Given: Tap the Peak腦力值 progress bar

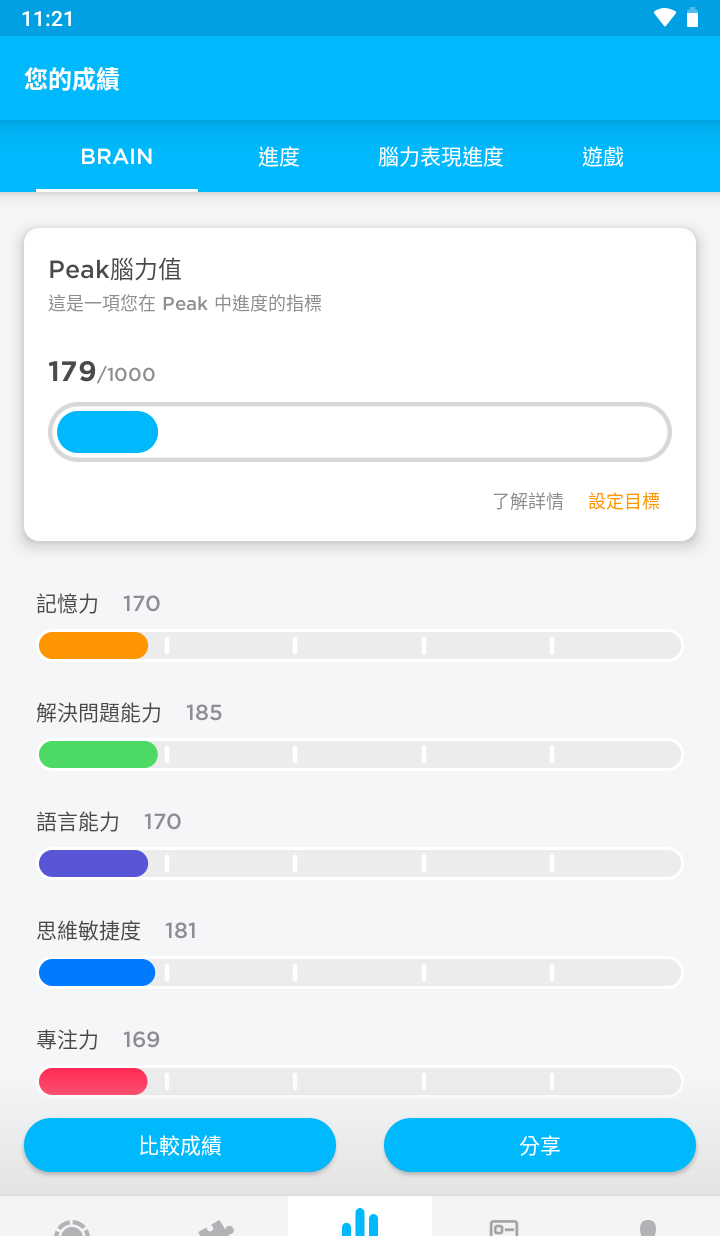Looking at the screenshot, I should (360, 431).
